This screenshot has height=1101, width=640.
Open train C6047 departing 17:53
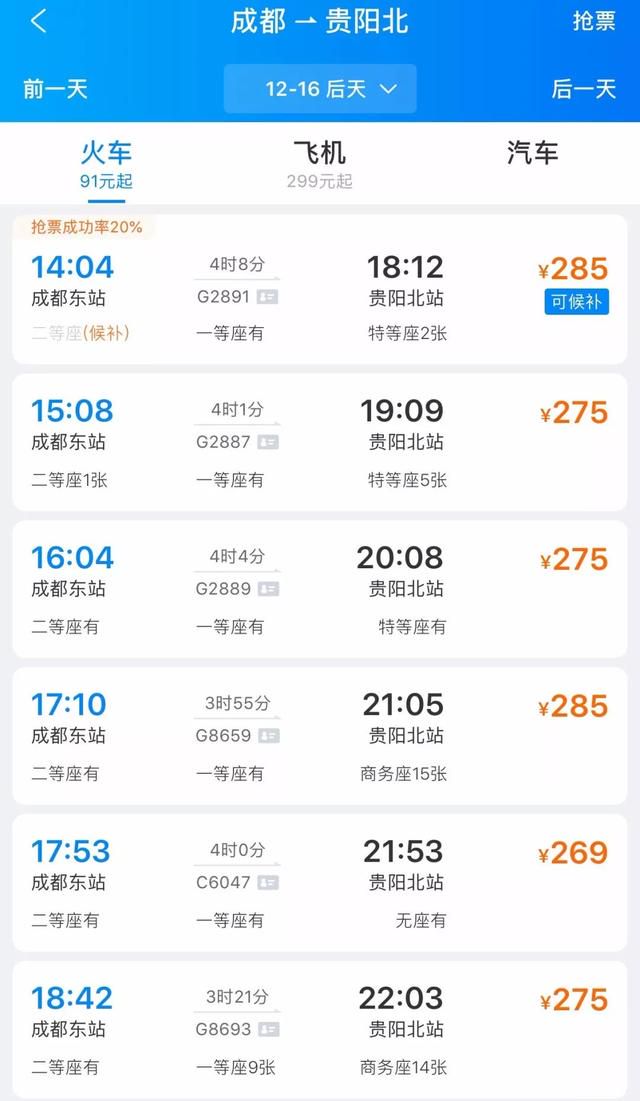[320, 883]
